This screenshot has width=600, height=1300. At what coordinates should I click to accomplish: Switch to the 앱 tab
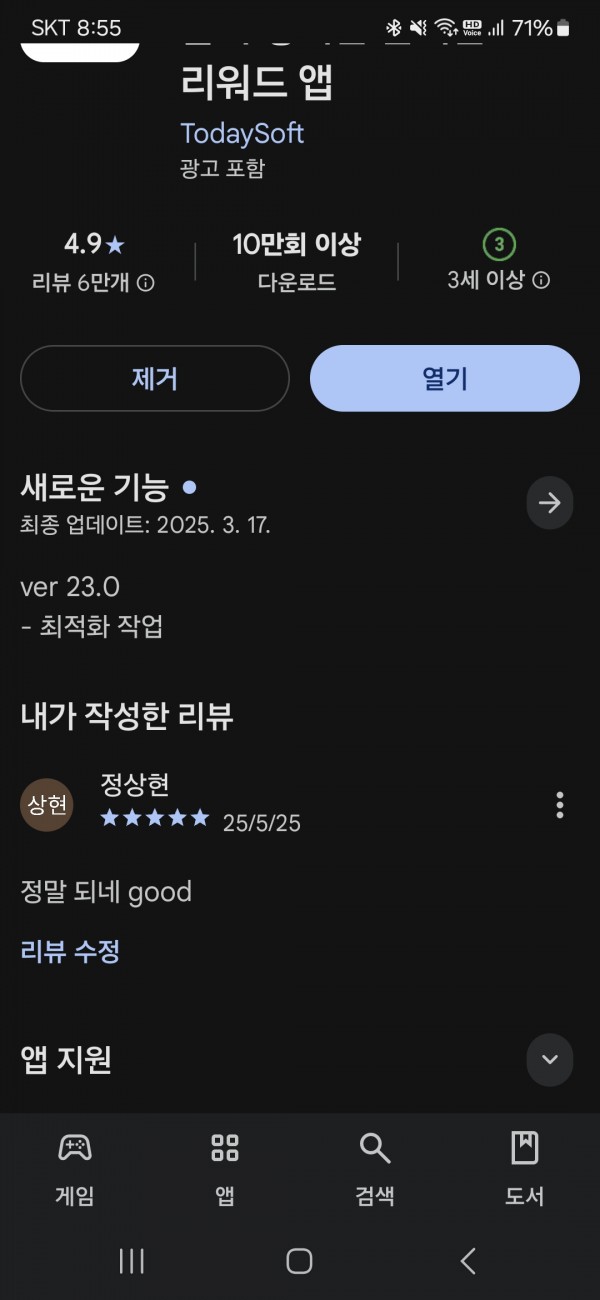point(225,1168)
